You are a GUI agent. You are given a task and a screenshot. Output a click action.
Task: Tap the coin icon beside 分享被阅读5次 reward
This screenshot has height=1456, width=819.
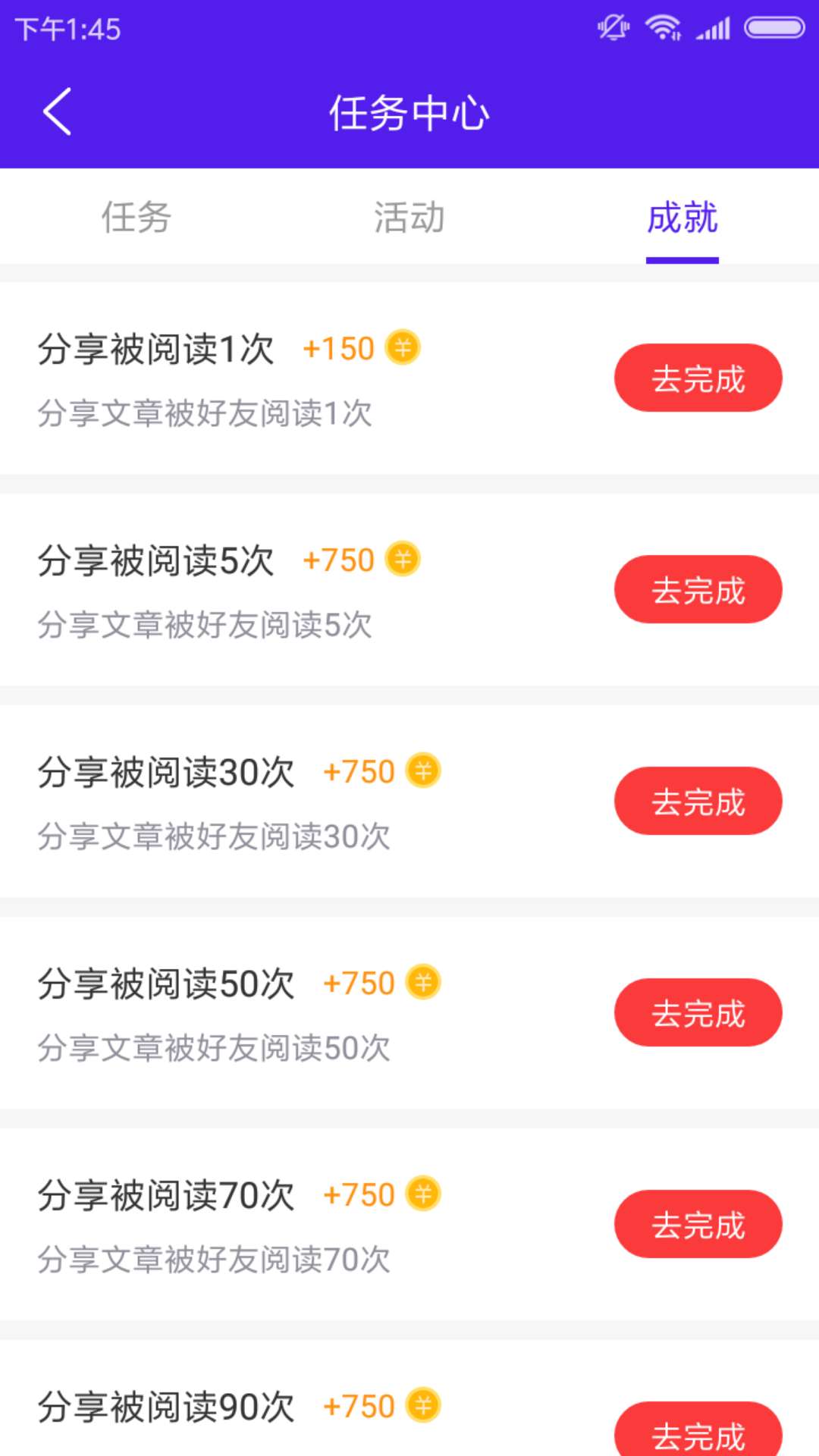(403, 560)
